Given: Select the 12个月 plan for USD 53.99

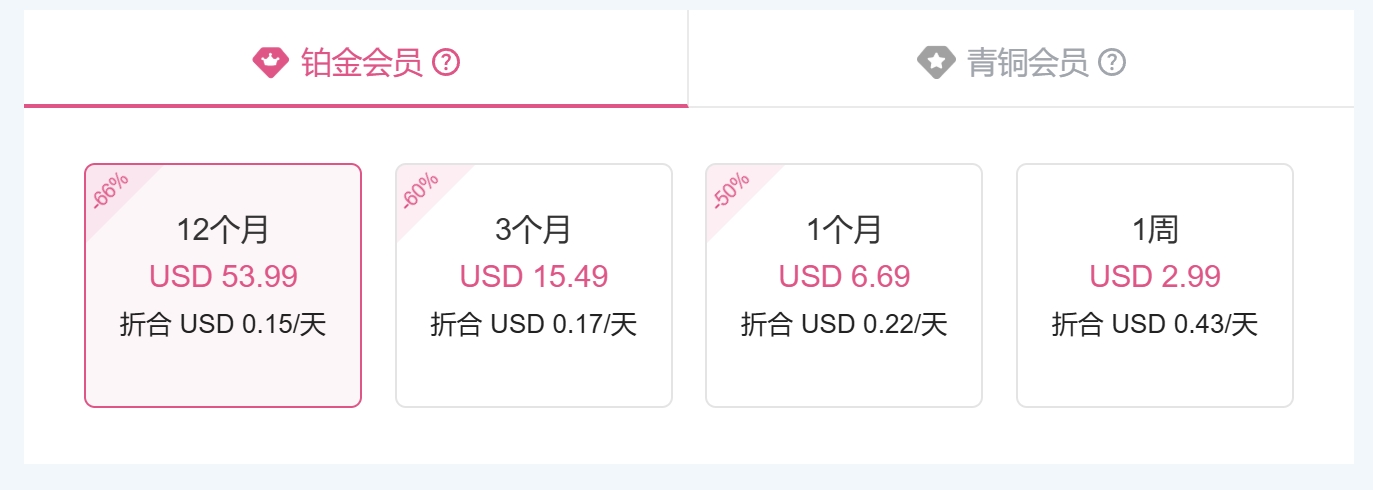Looking at the screenshot, I should [x=223, y=285].
